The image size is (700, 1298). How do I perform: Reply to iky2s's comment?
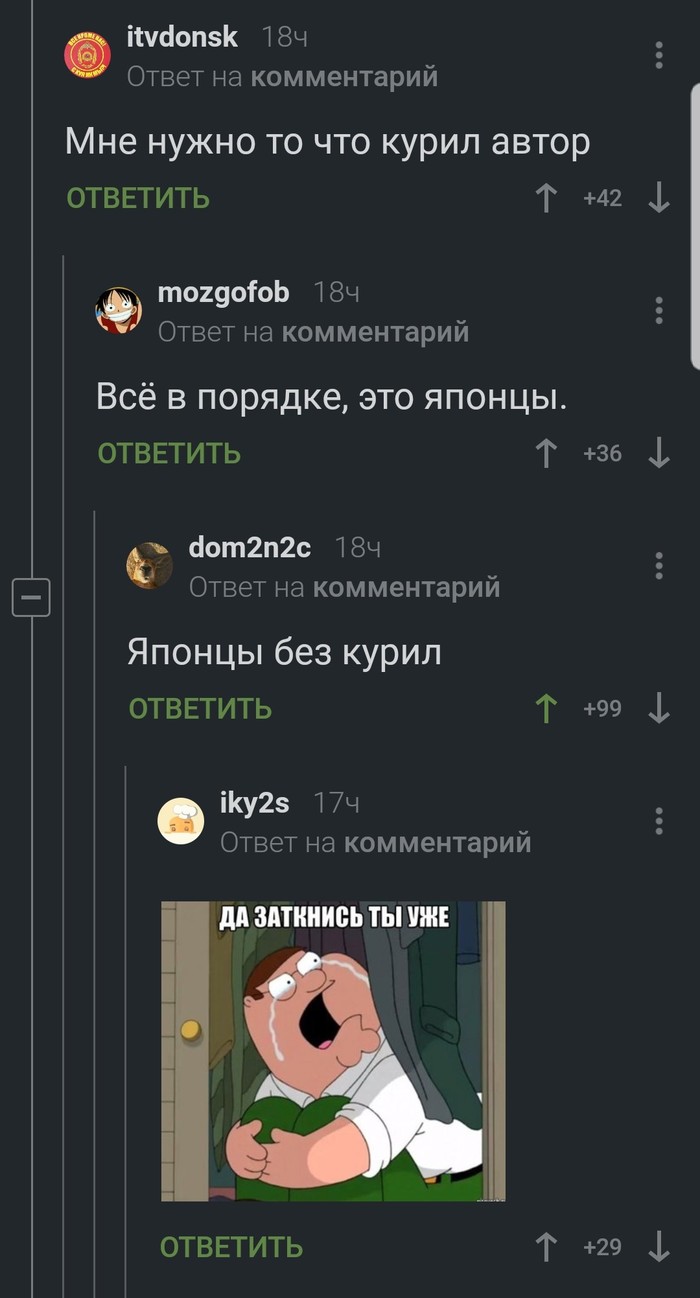click(x=231, y=1247)
